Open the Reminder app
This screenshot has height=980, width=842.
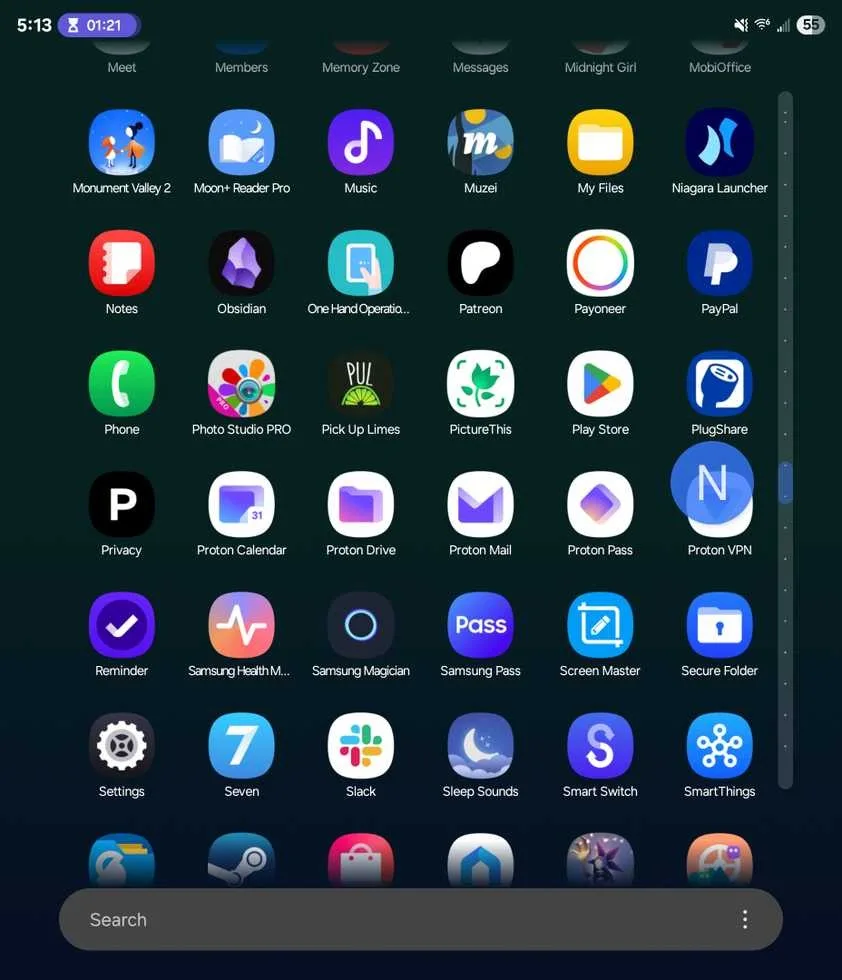coord(122,626)
